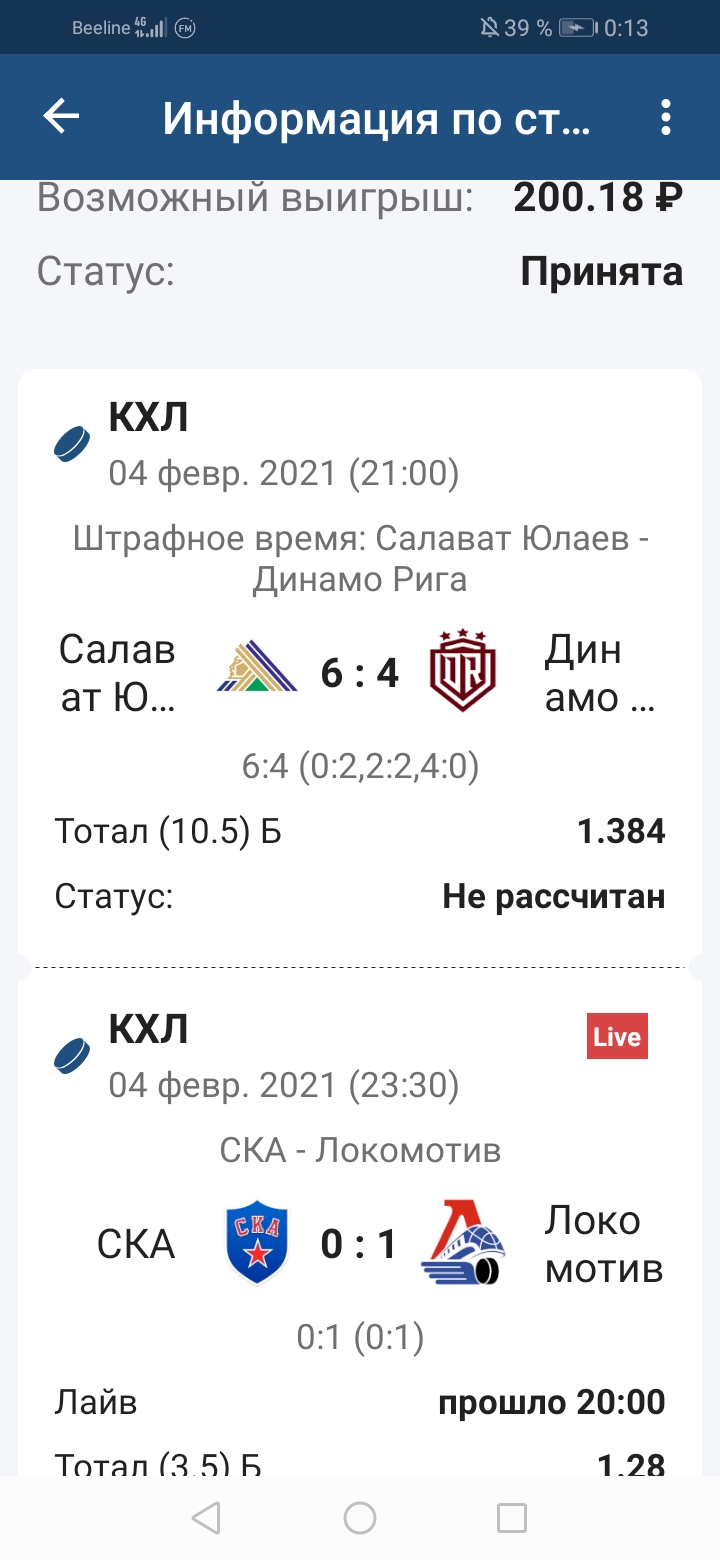Open the three-dot overflow menu

(x=666, y=118)
